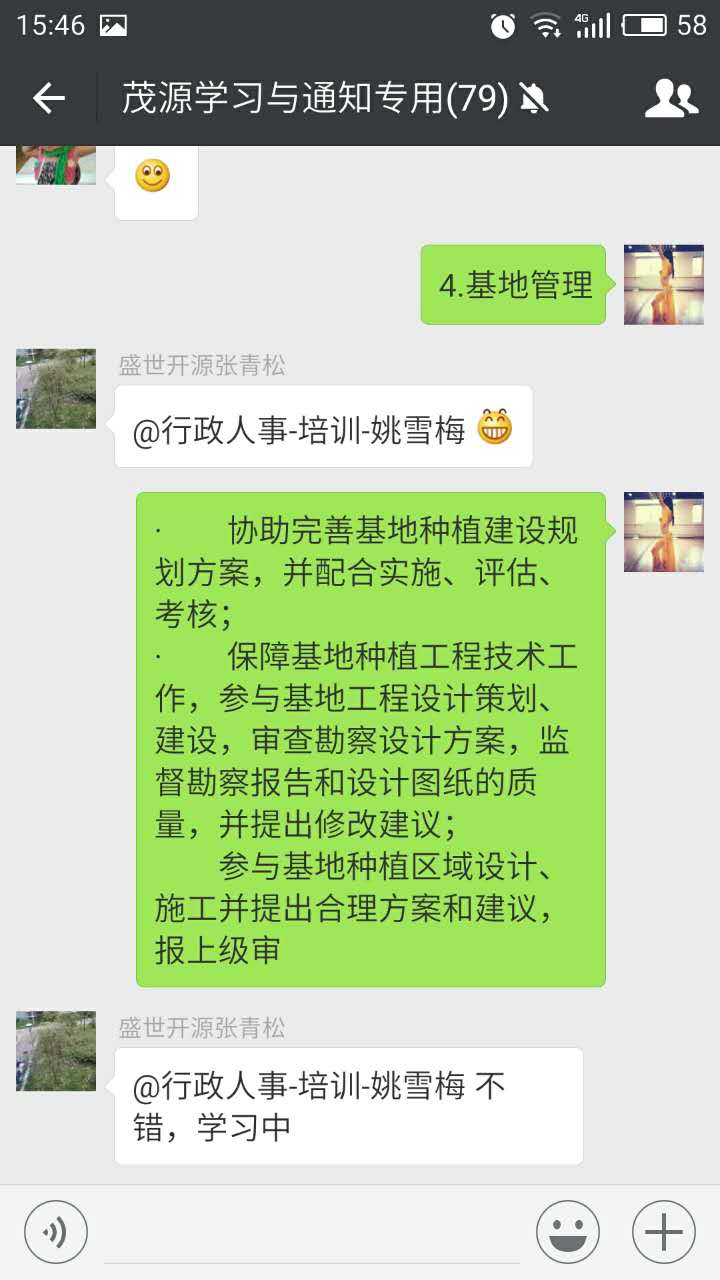Go back from the group chat
The image size is (720, 1280).
(48, 98)
